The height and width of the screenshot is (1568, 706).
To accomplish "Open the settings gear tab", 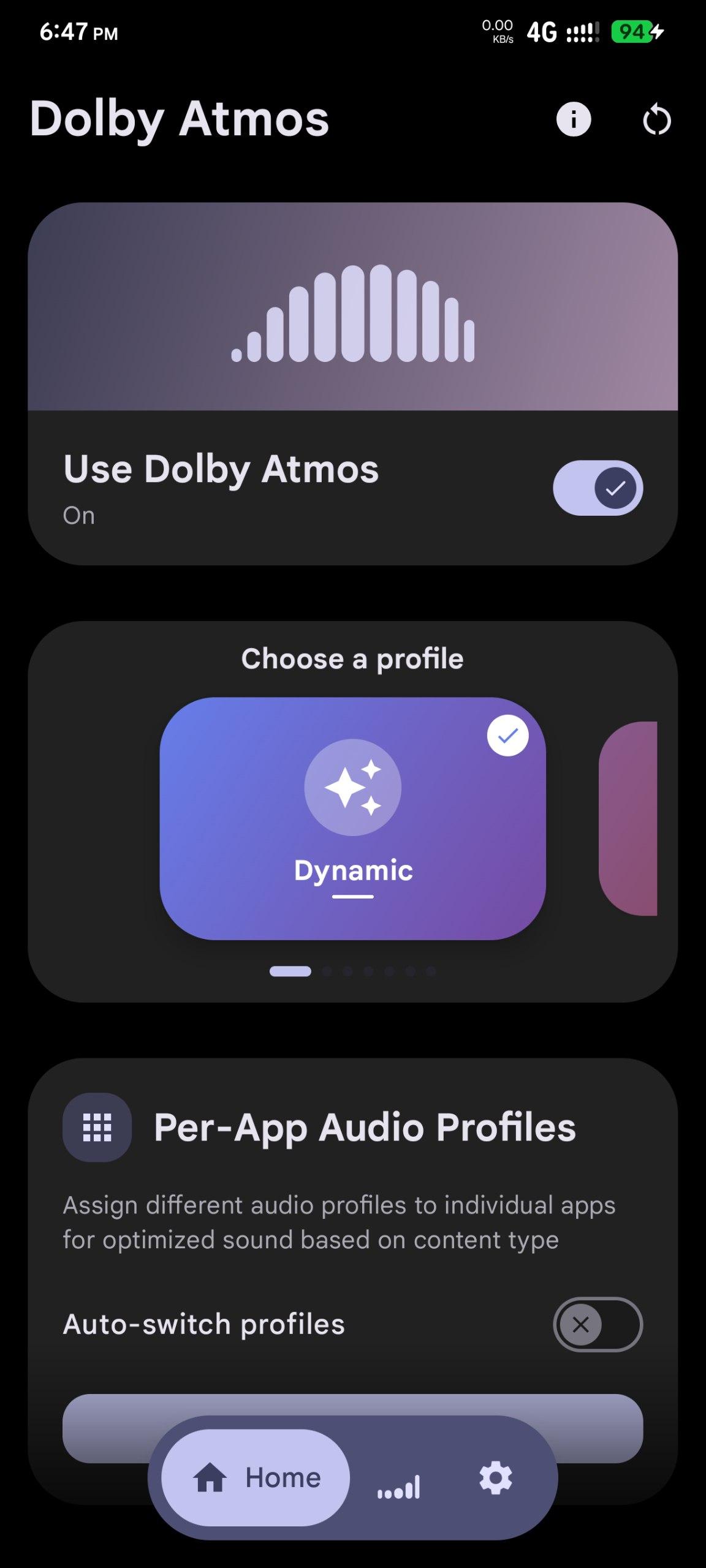I will tap(495, 1478).
